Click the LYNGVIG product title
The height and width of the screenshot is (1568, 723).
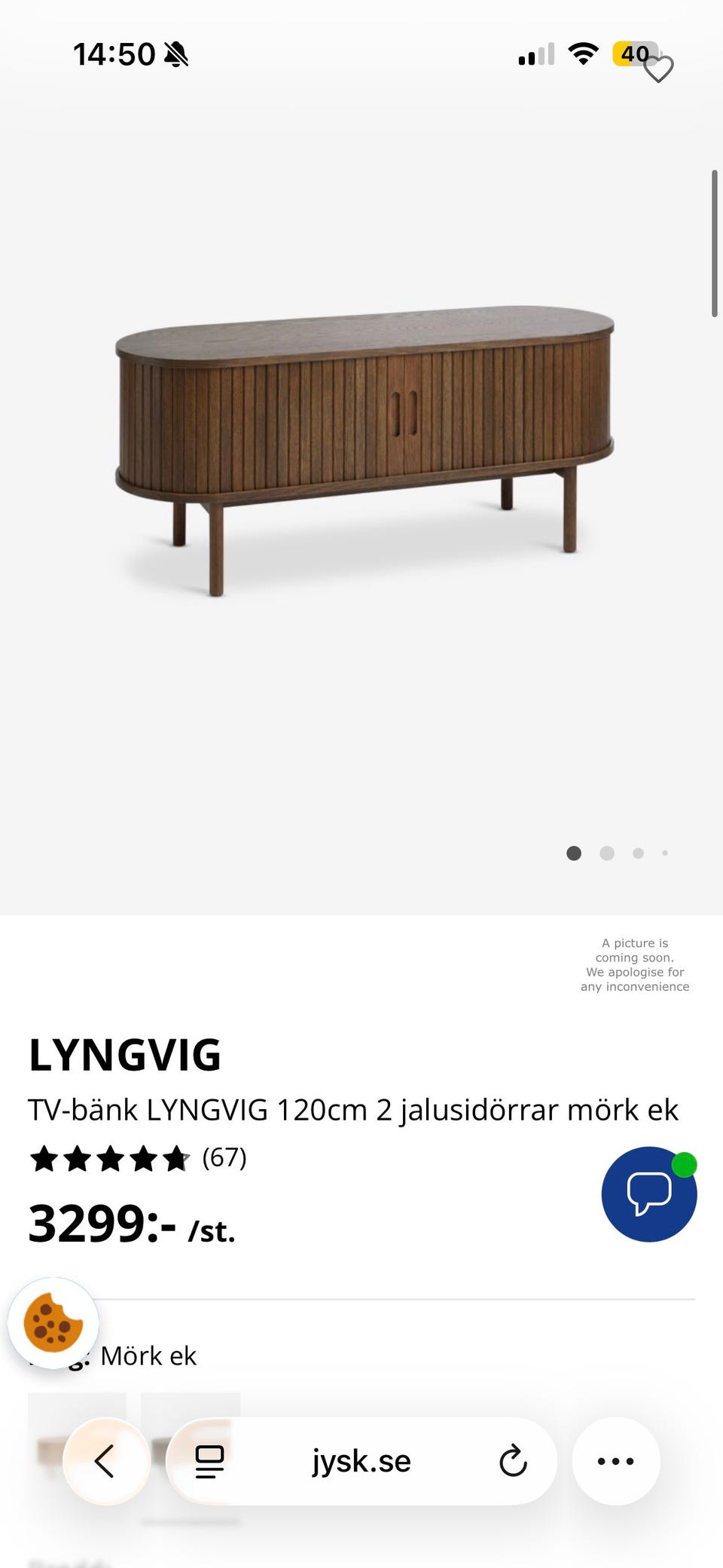124,1054
